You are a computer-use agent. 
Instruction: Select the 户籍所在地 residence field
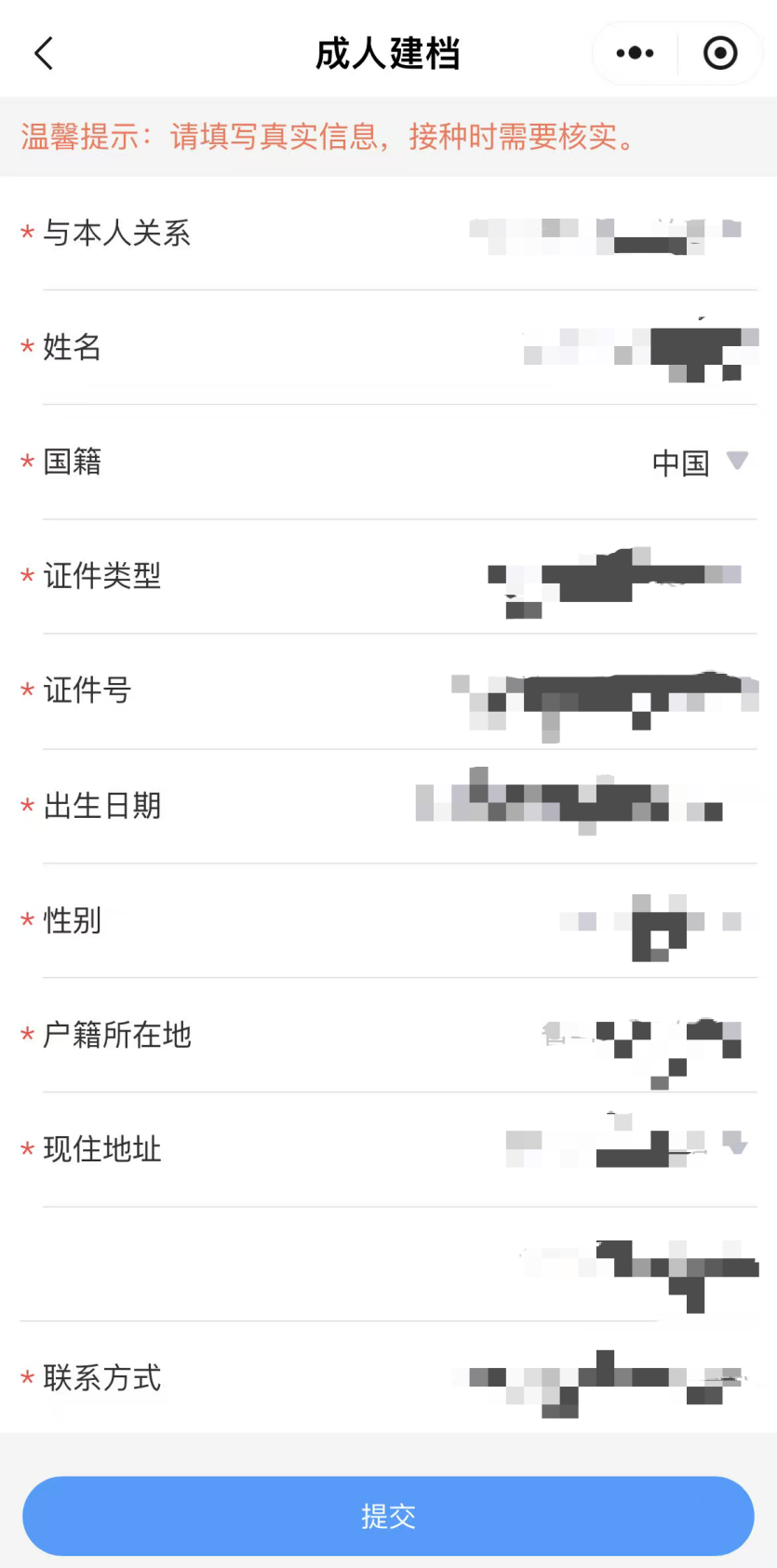pyautogui.click(x=596, y=1035)
